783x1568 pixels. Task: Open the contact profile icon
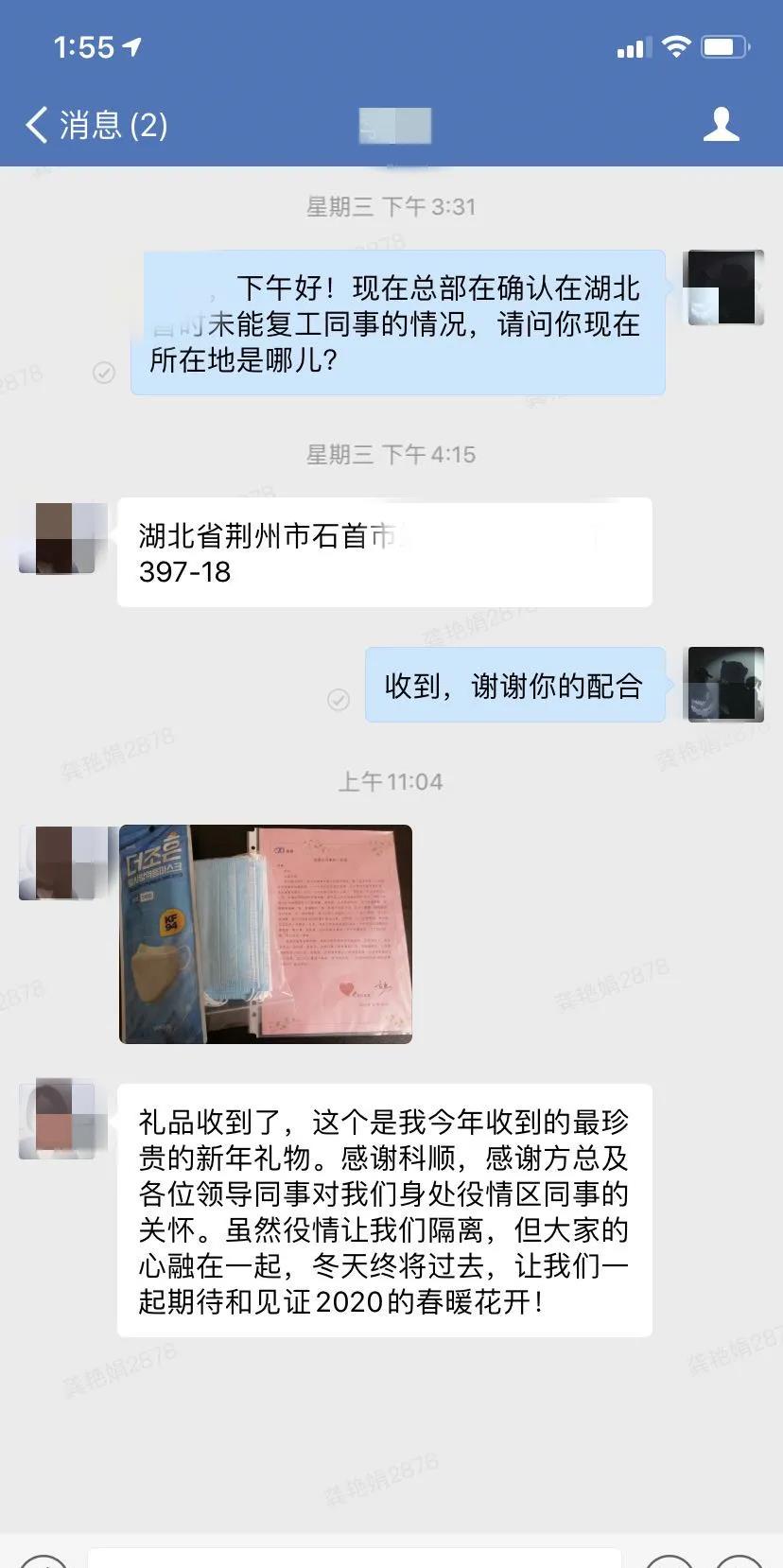[x=721, y=125]
